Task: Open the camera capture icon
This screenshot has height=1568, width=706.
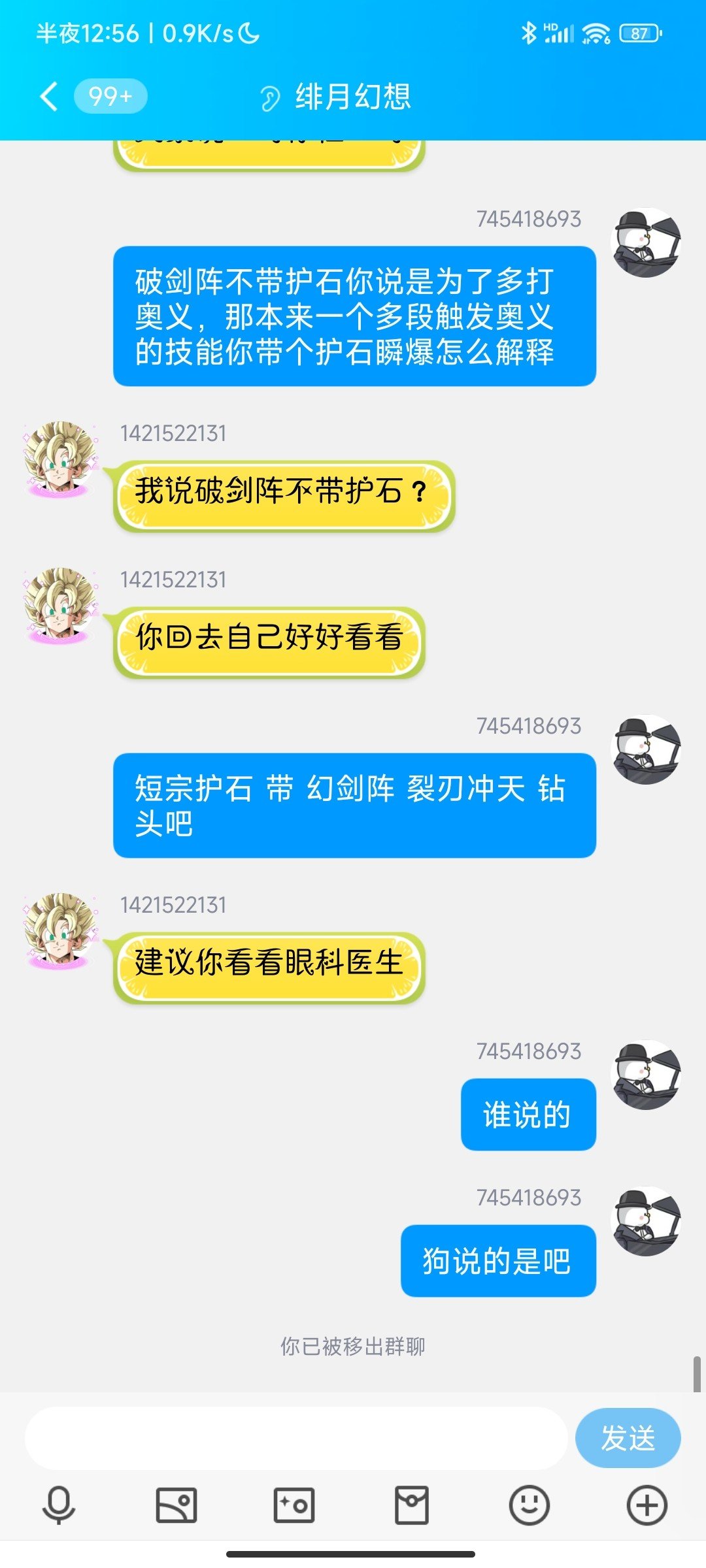Action: 294,1505
